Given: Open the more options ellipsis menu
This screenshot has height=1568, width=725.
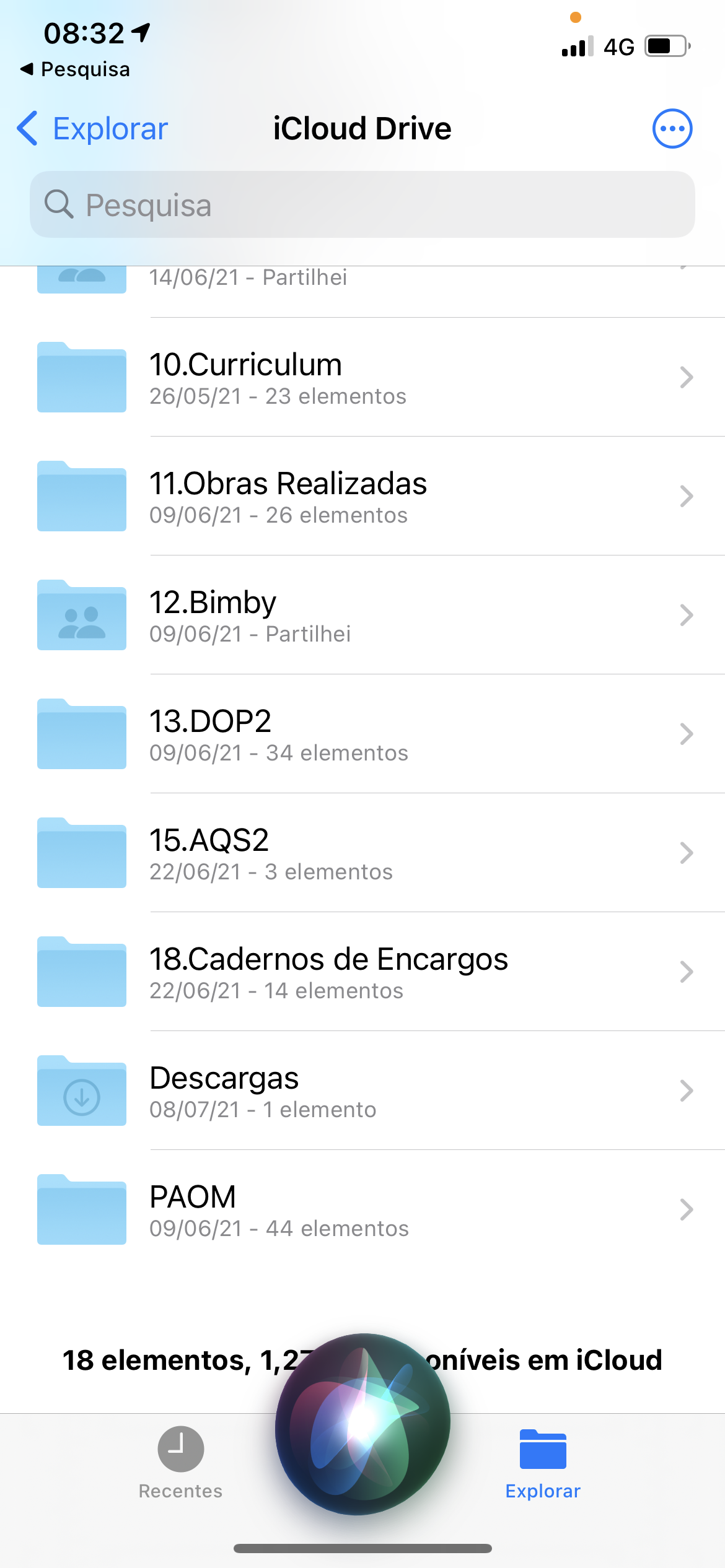Looking at the screenshot, I should pyautogui.click(x=672, y=129).
